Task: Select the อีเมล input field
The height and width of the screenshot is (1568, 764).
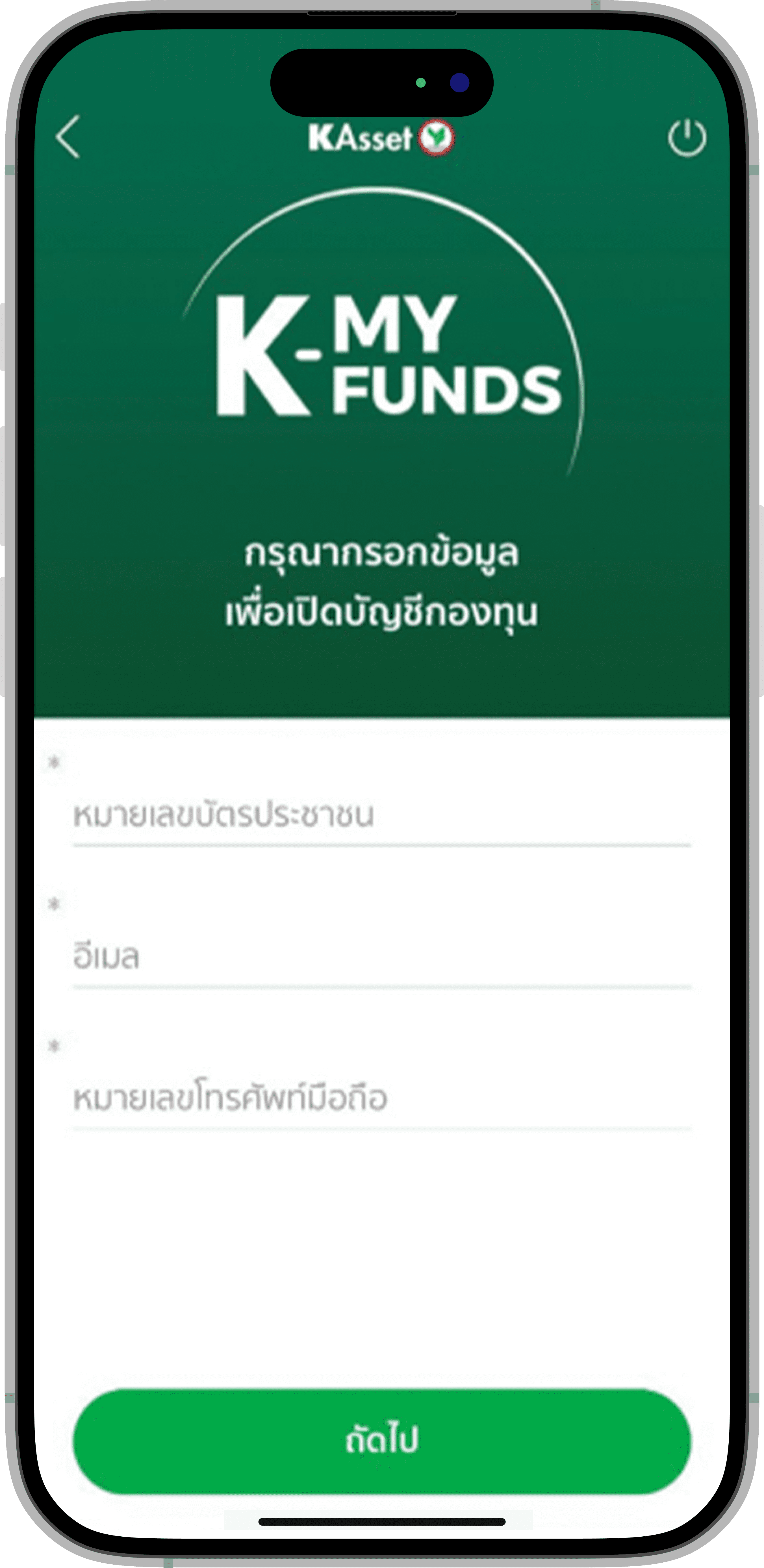Action: pos(381,957)
